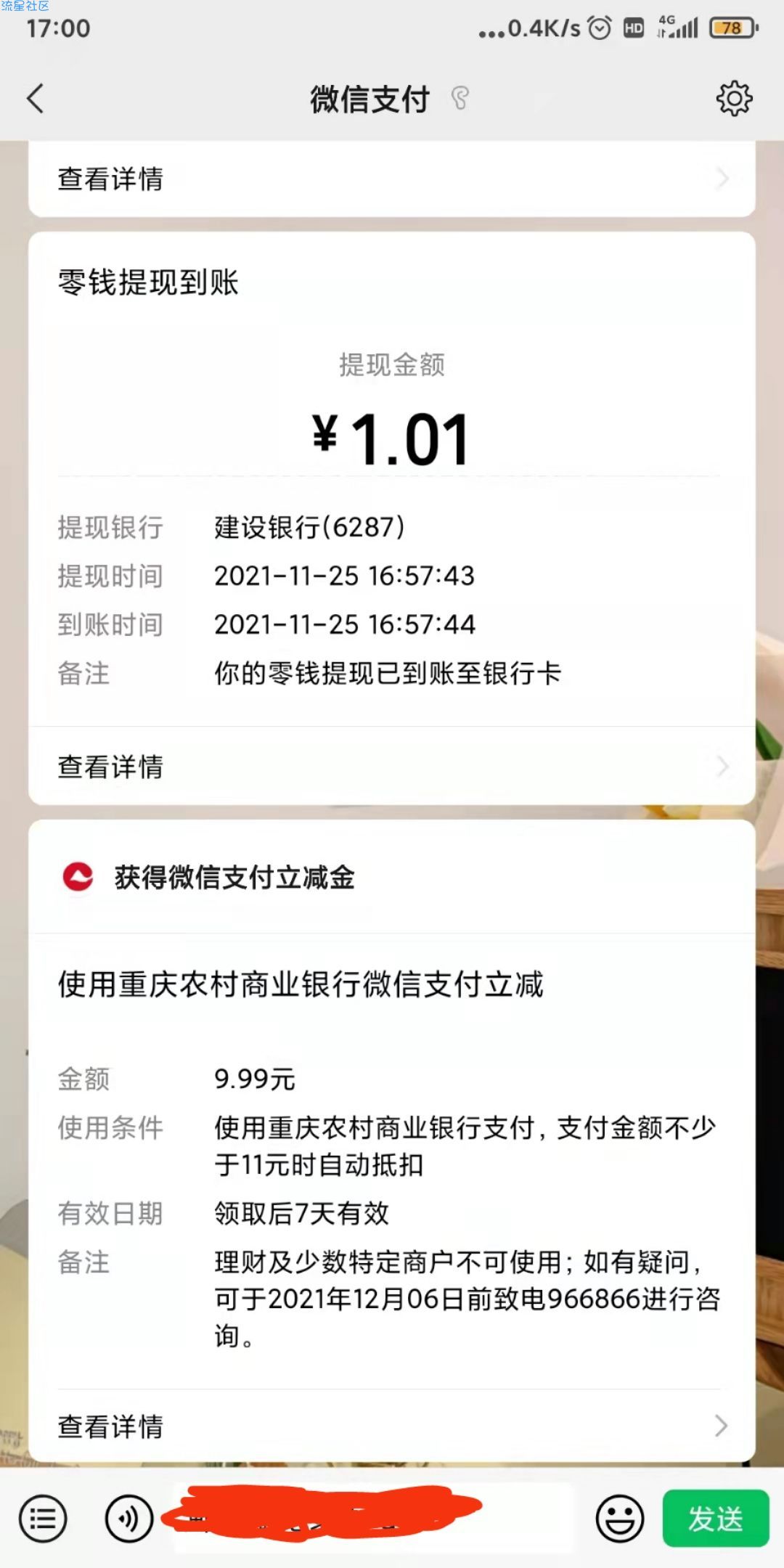This screenshot has width=784, height=1568.
Task: Tap the 发送 send button
Action: (715, 1519)
